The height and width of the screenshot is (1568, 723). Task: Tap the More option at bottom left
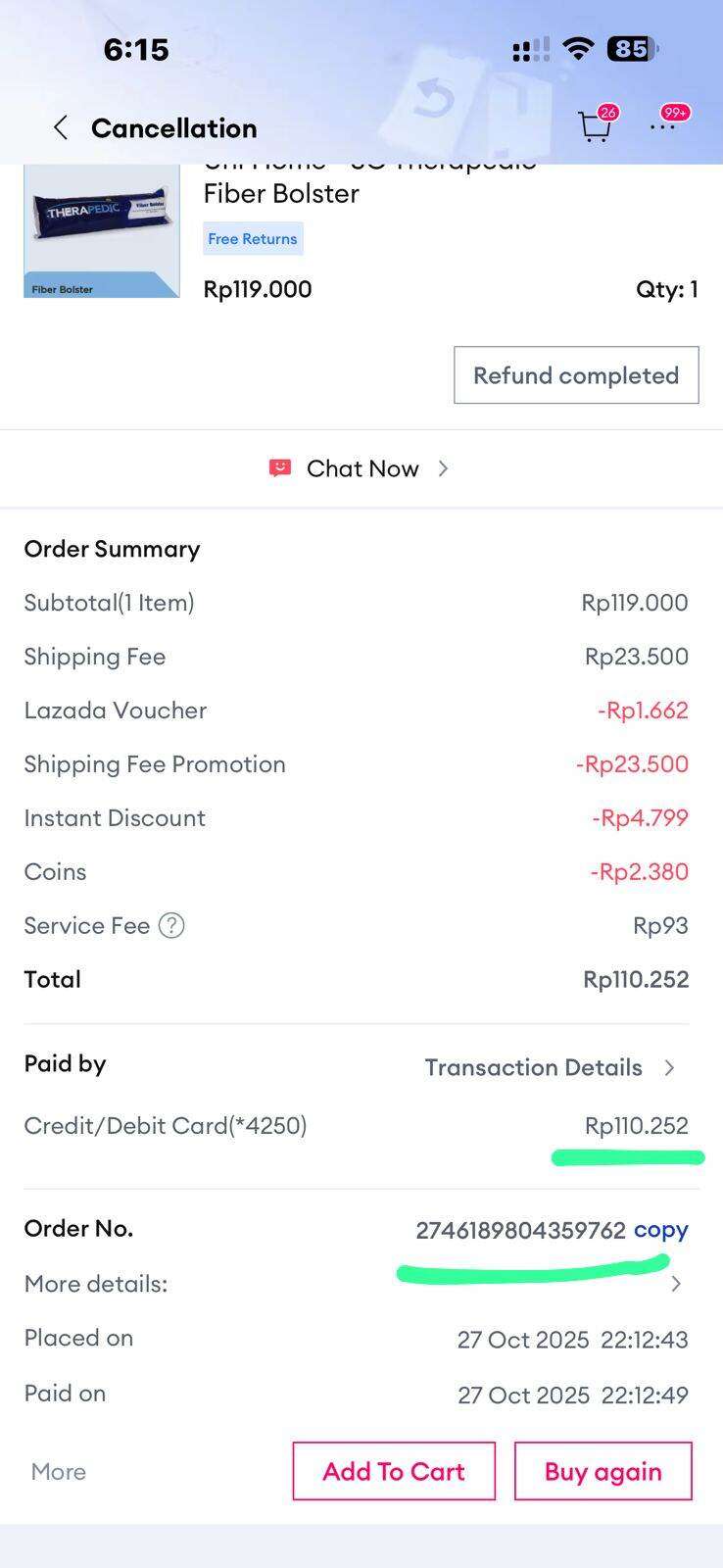(x=58, y=1471)
